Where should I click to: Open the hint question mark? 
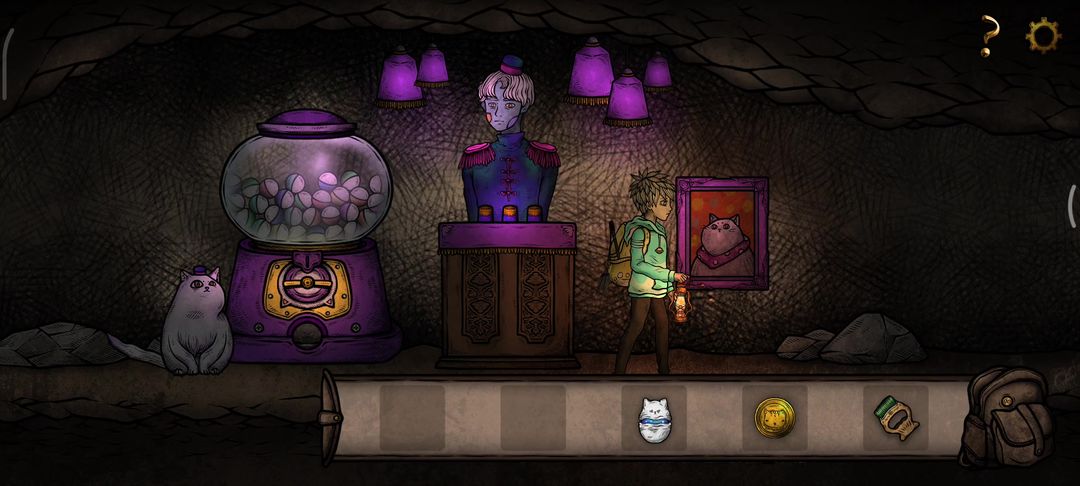(x=988, y=36)
